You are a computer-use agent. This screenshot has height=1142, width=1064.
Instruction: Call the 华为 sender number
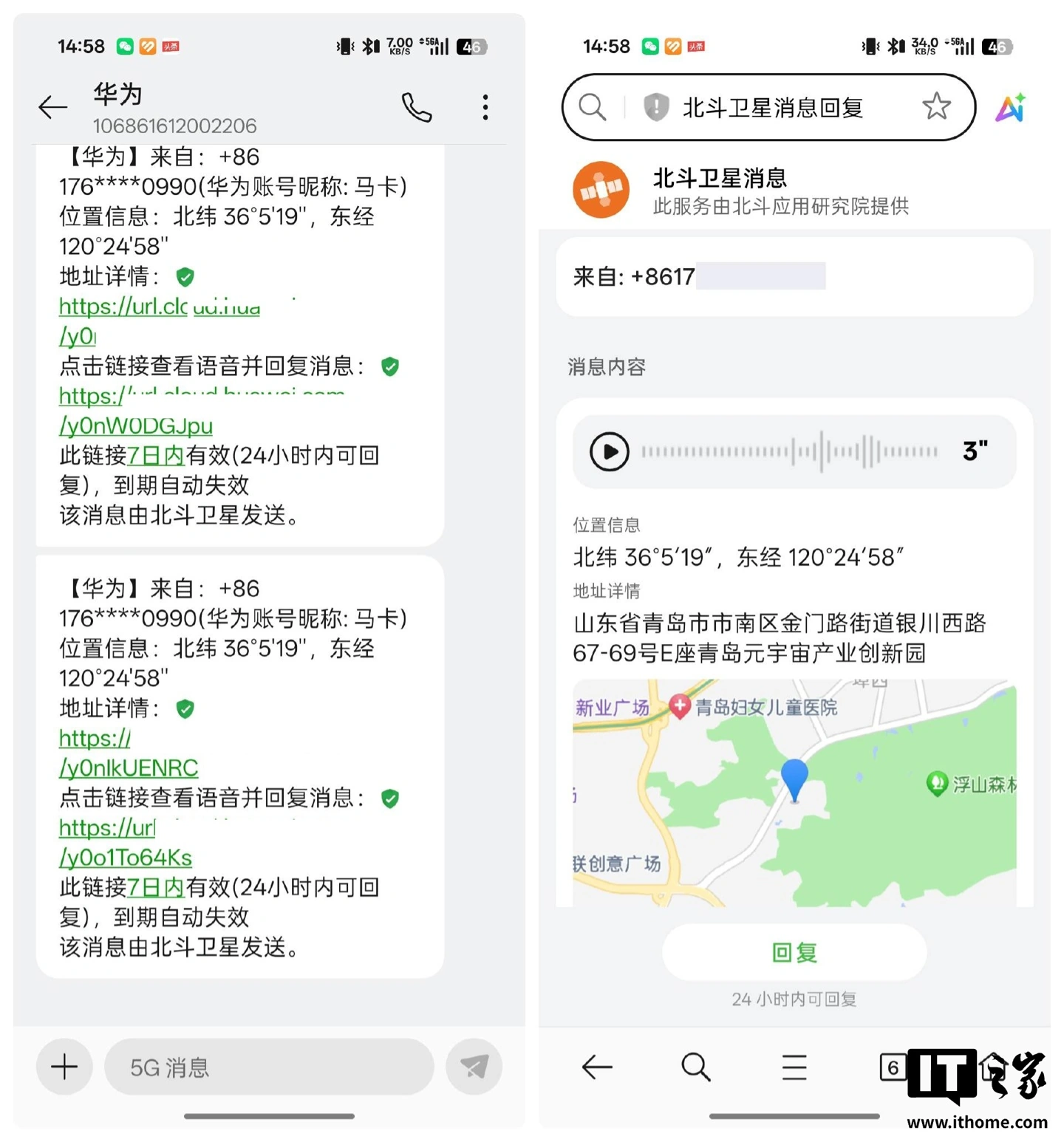417,108
